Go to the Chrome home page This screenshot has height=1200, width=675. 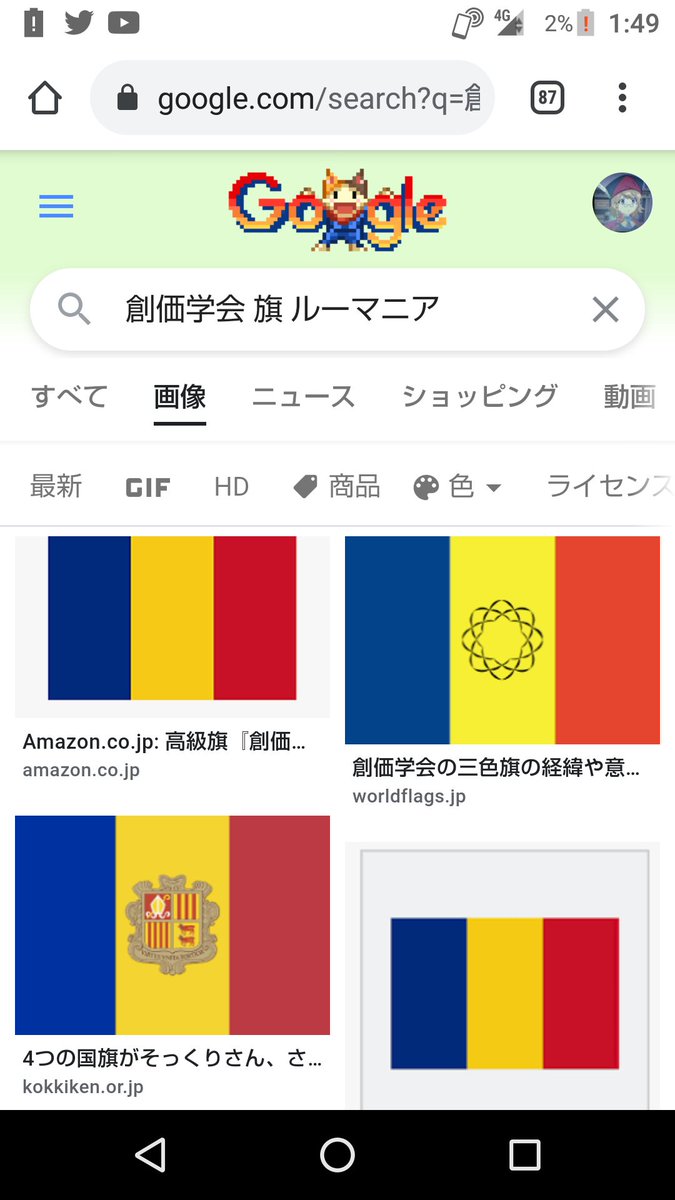click(45, 98)
